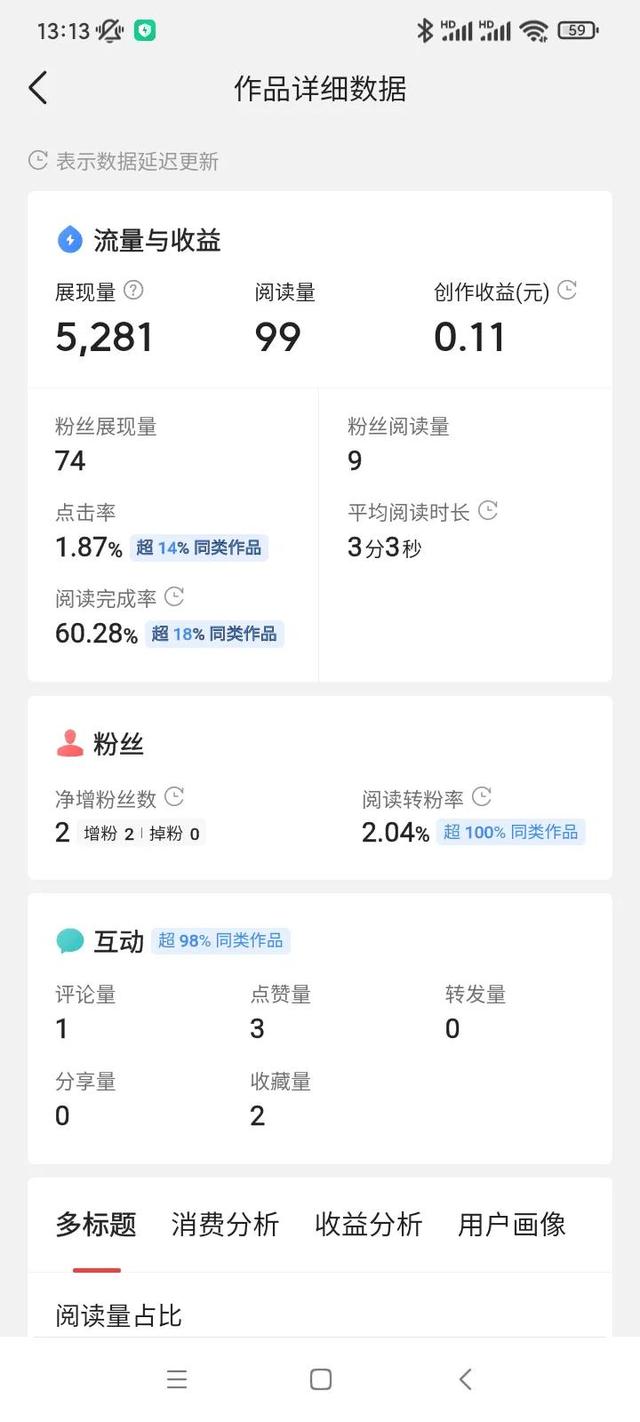Tap the system home button
Screen dimensions: 640x1422
[x=321, y=1380]
